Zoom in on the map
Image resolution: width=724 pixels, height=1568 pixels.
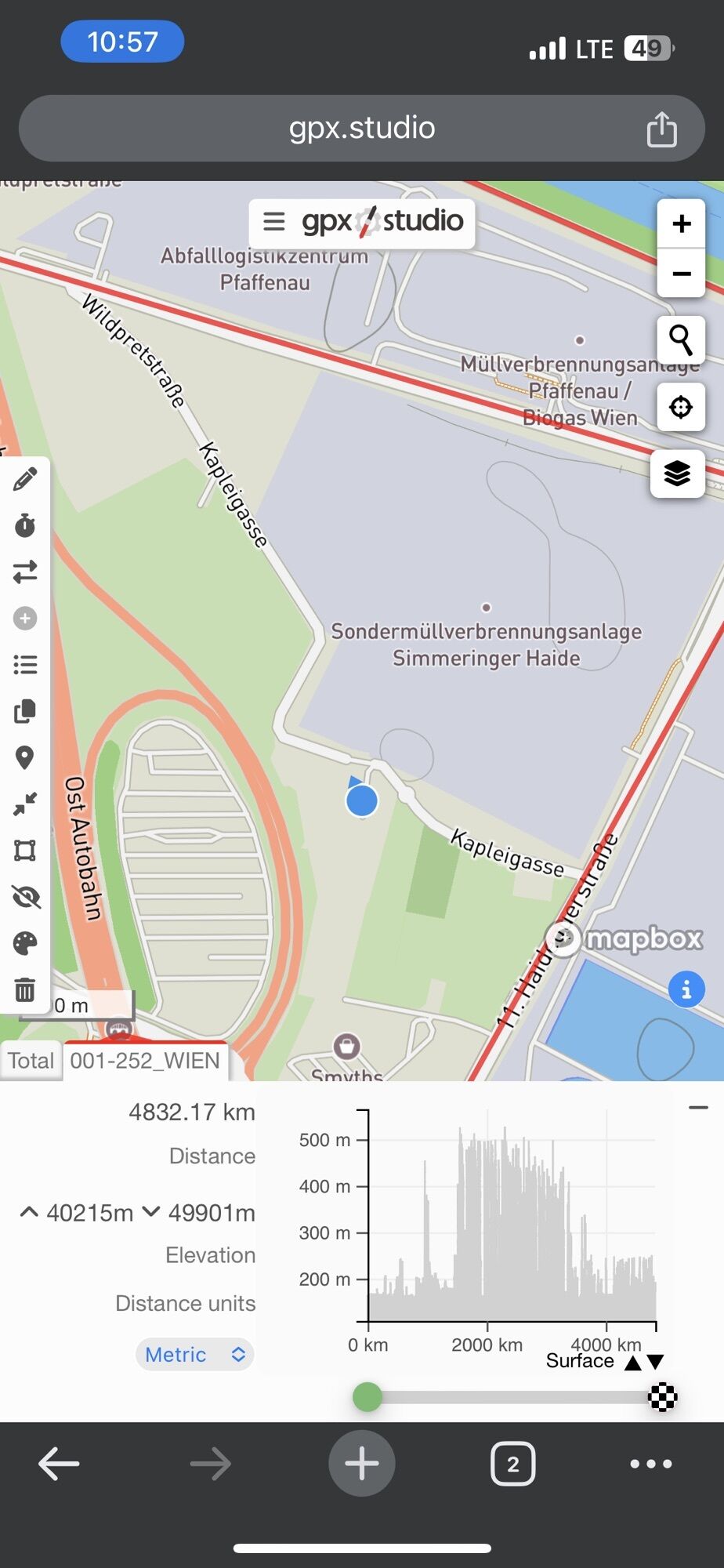point(681,224)
